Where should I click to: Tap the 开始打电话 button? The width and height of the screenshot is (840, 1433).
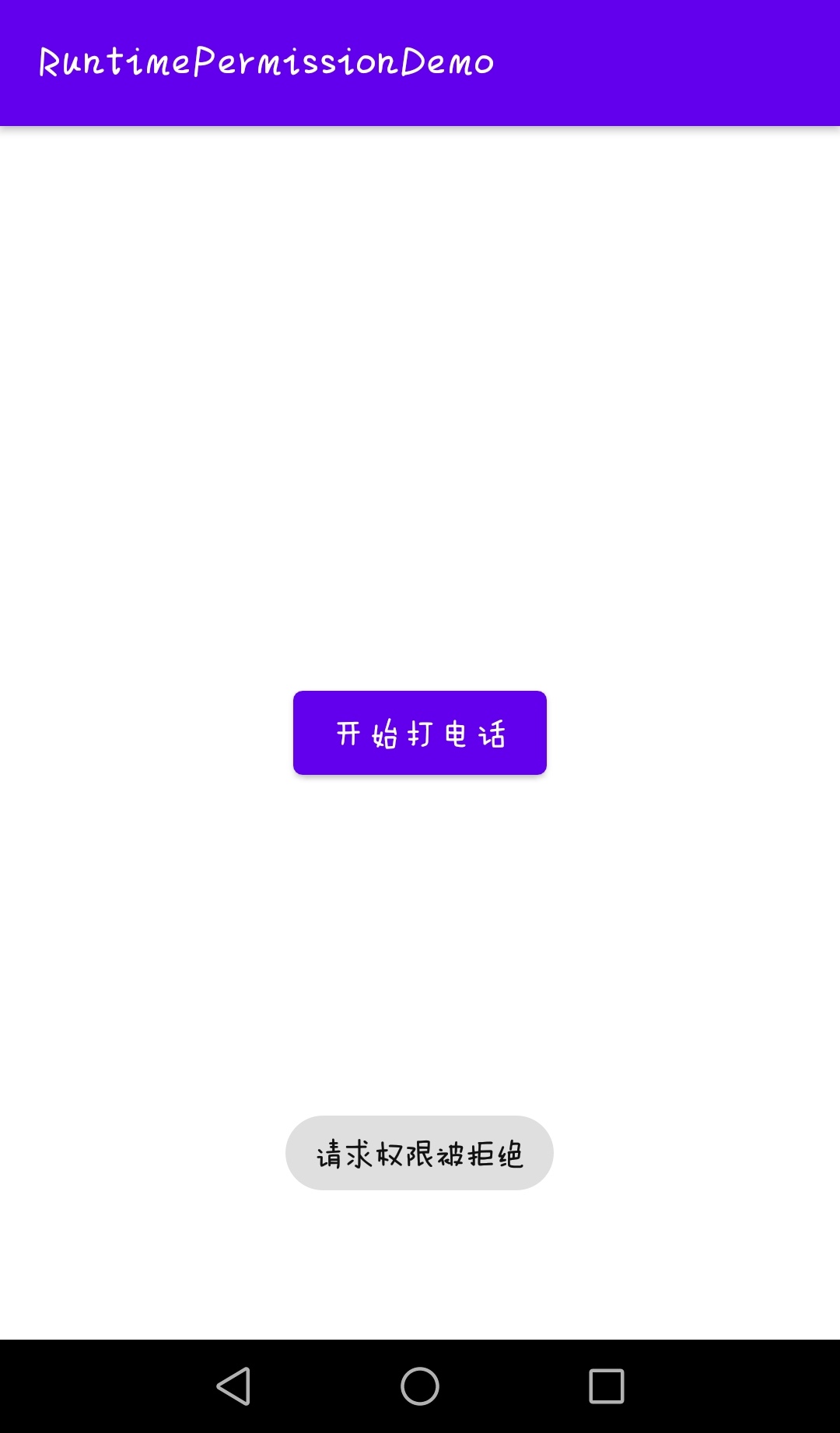[x=420, y=733]
